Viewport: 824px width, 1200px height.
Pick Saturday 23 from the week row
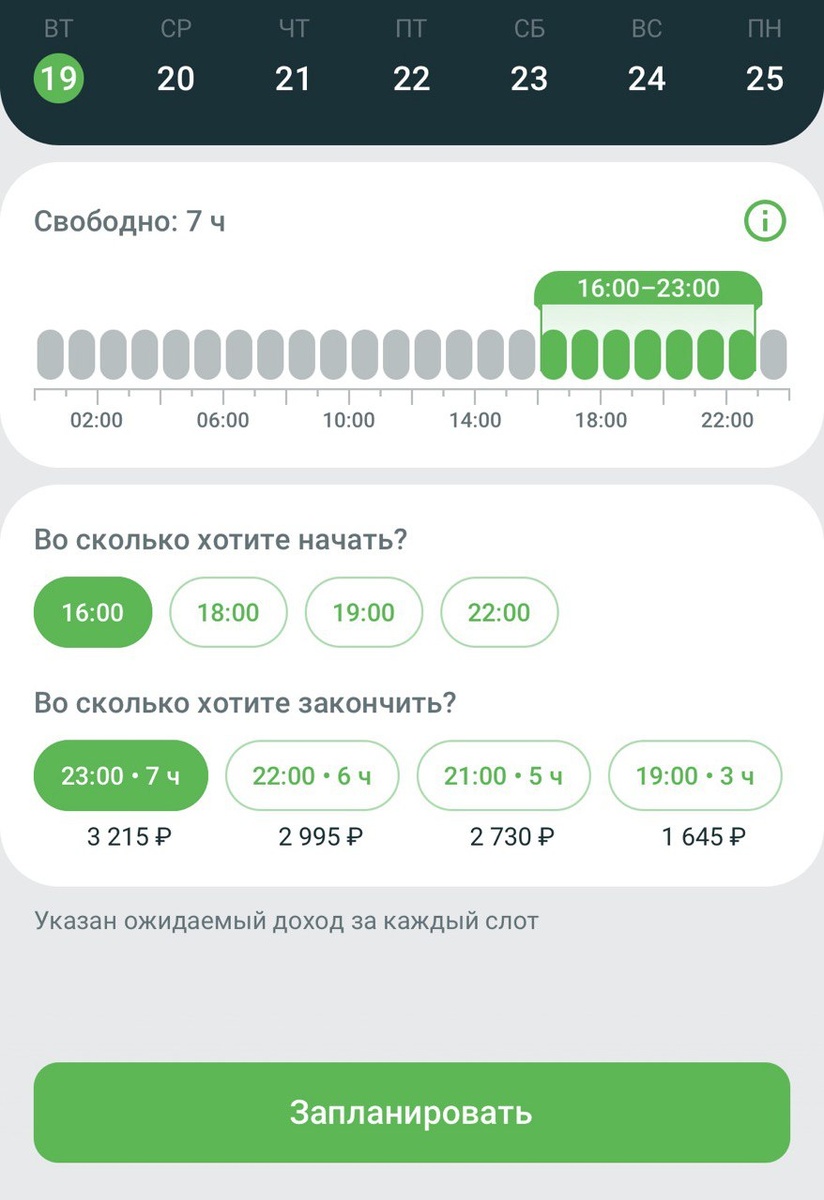coord(530,78)
